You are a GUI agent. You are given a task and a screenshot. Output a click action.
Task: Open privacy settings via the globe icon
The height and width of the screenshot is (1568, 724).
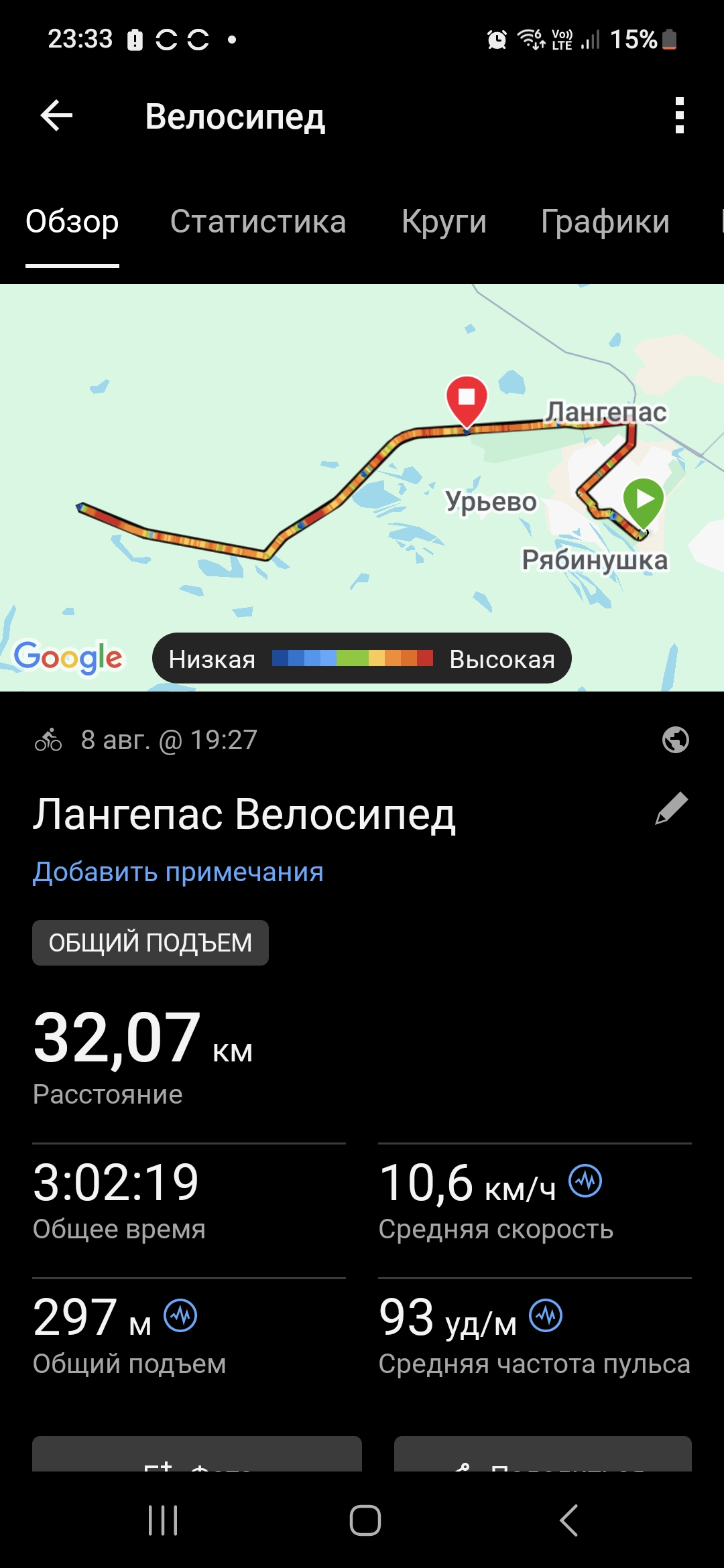(x=676, y=740)
